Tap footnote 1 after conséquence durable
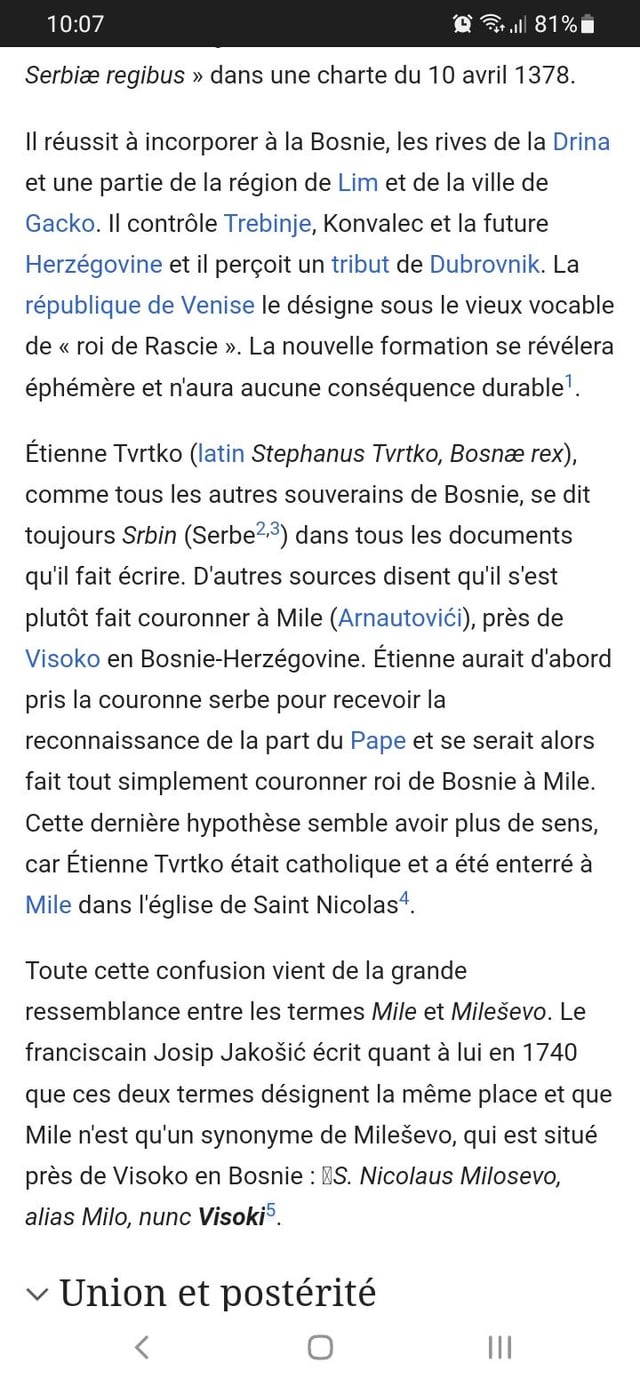The height and width of the screenshot is (1386, 640). [568, 381]
